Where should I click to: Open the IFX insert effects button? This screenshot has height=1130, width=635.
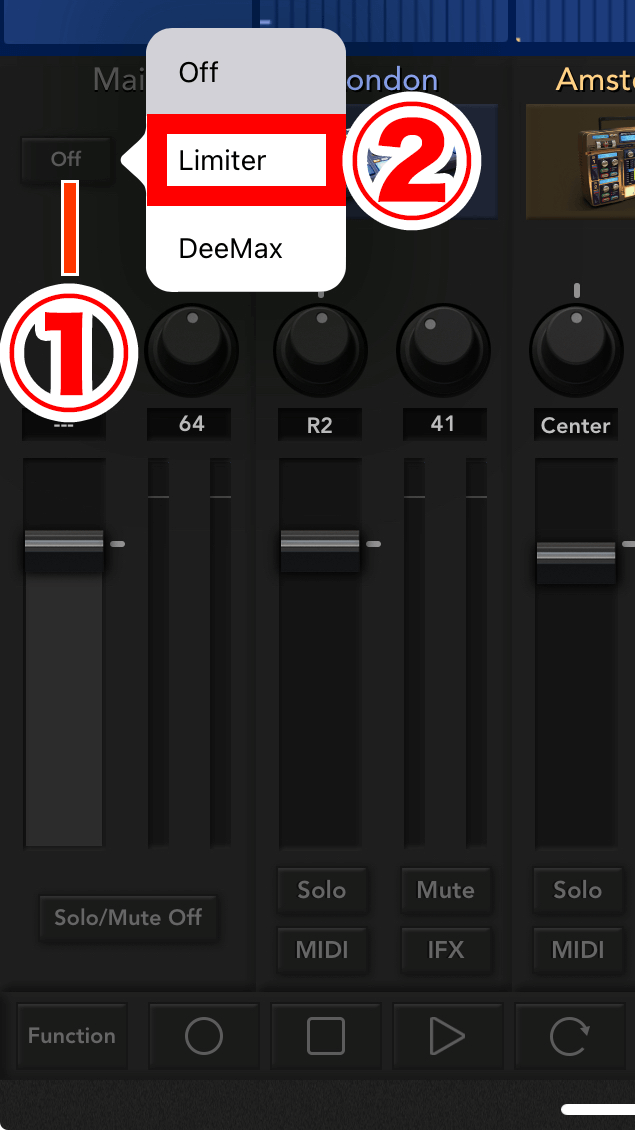click(445, 949)
